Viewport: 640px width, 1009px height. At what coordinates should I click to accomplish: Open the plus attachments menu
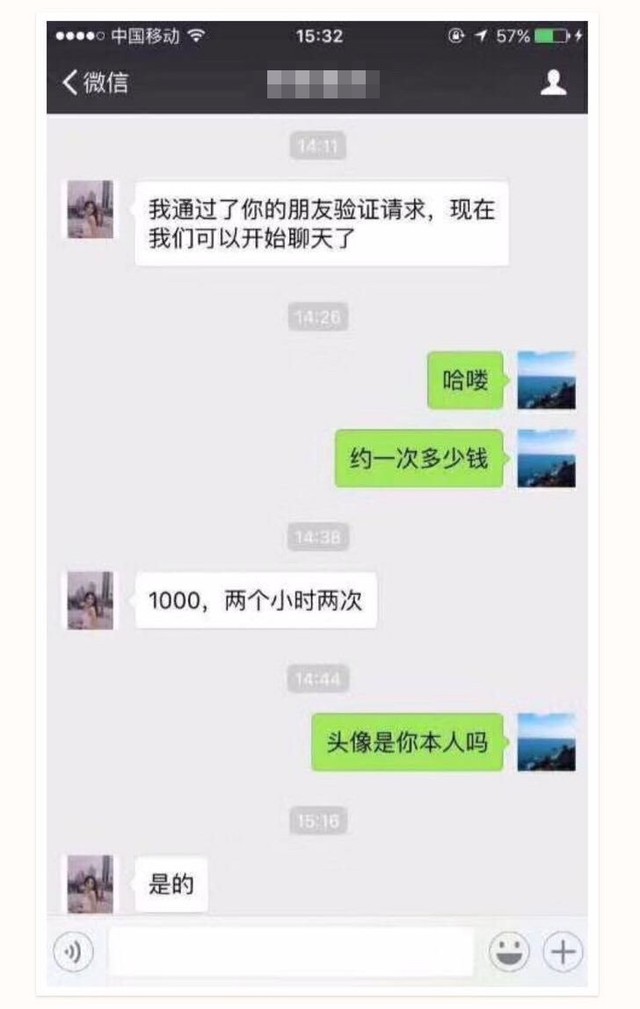click(x=563, y=953)
